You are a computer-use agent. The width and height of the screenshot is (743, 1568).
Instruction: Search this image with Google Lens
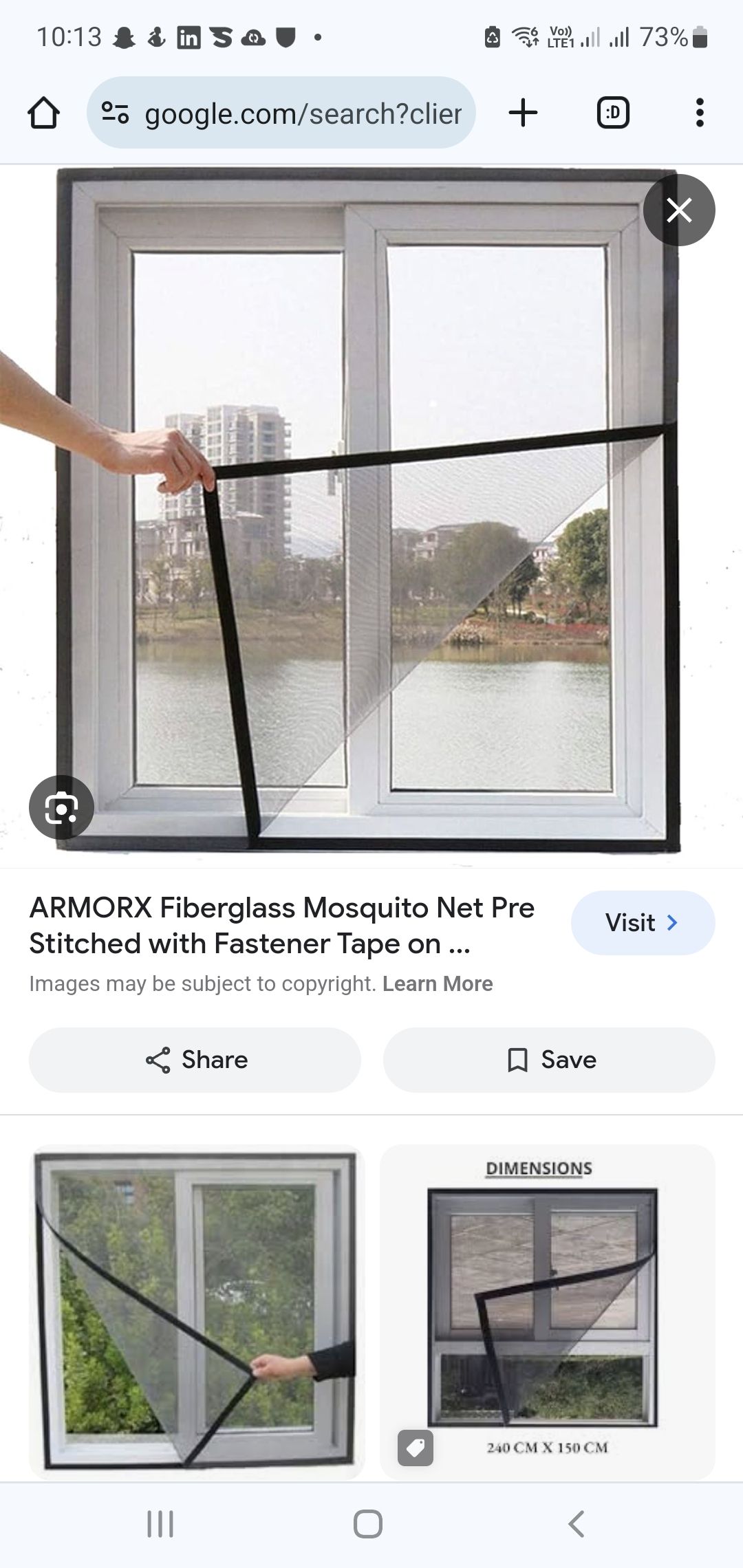[61, 807]
